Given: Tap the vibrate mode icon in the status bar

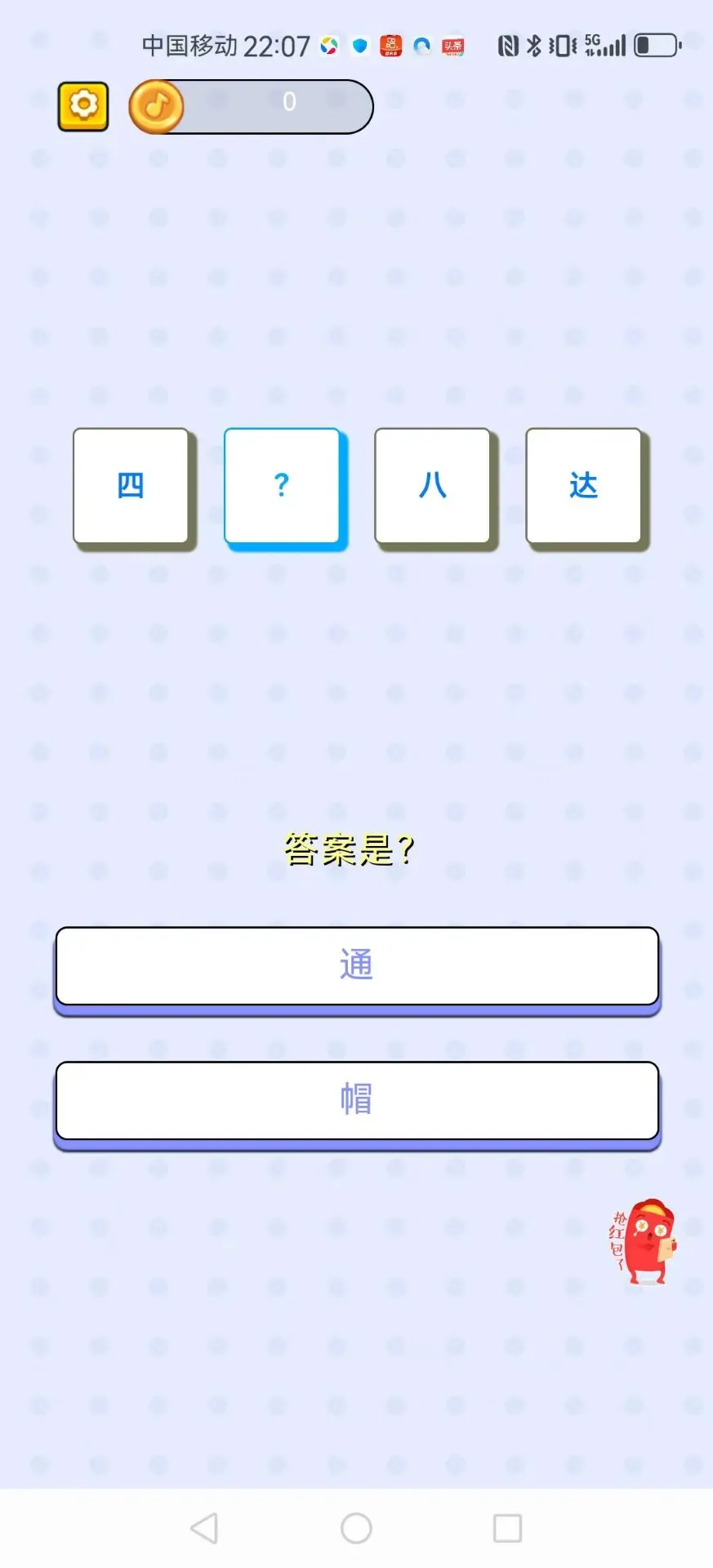Looking at the screenshot, I should tap(562, 46).
